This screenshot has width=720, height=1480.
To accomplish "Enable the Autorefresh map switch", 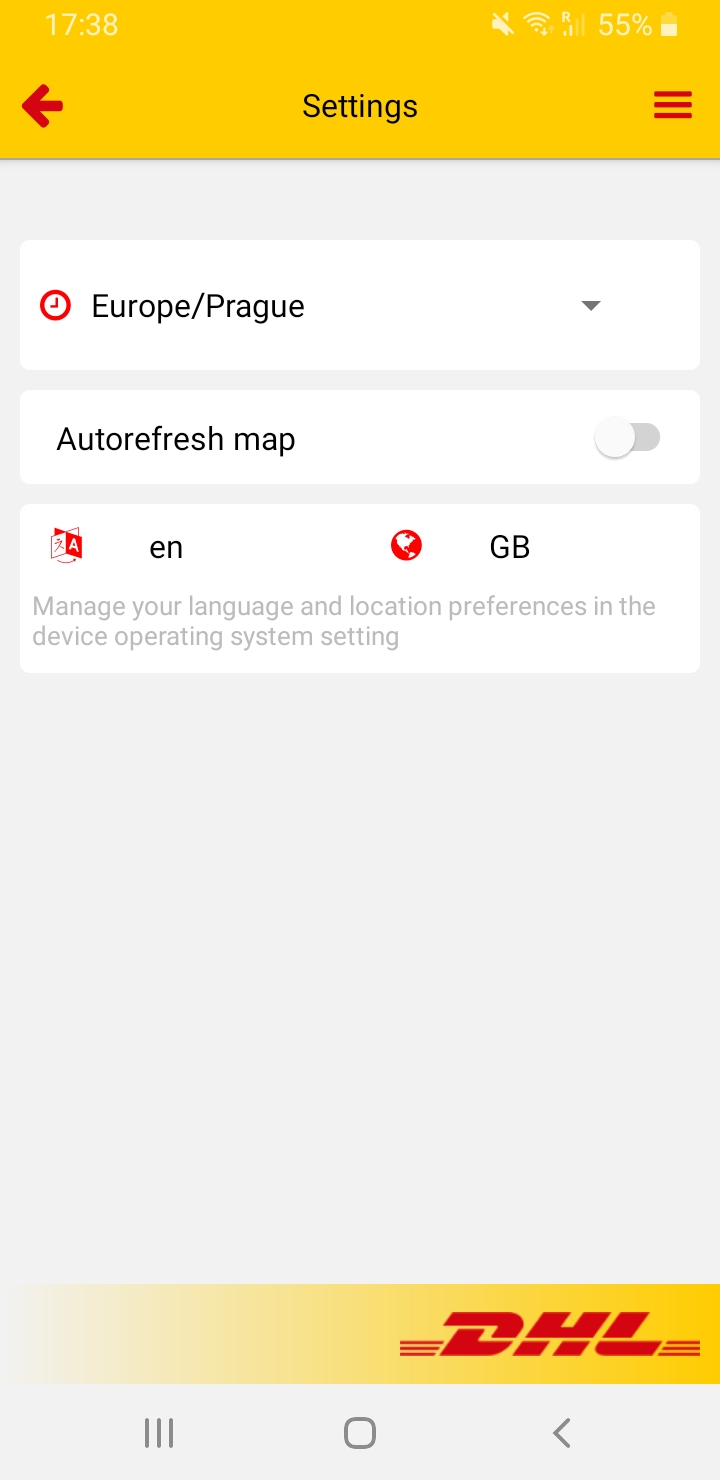I will (x=628, y=438).
